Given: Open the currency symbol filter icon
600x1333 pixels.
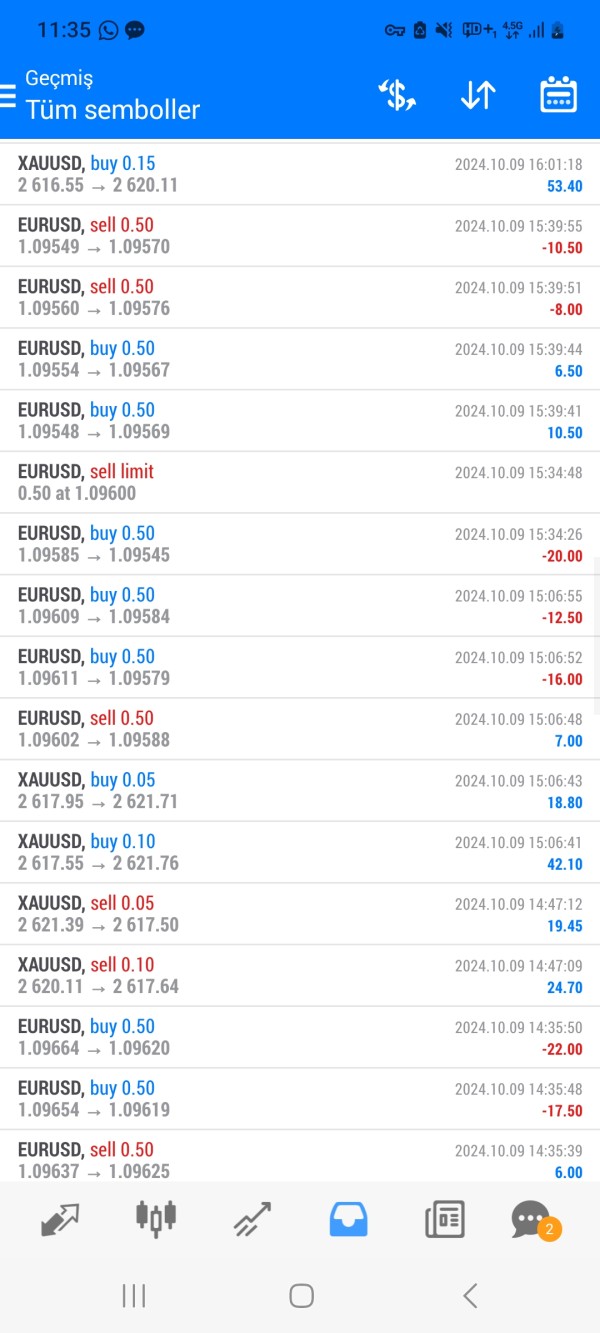Looking at the screenshot, I should (x=397, y=95).
